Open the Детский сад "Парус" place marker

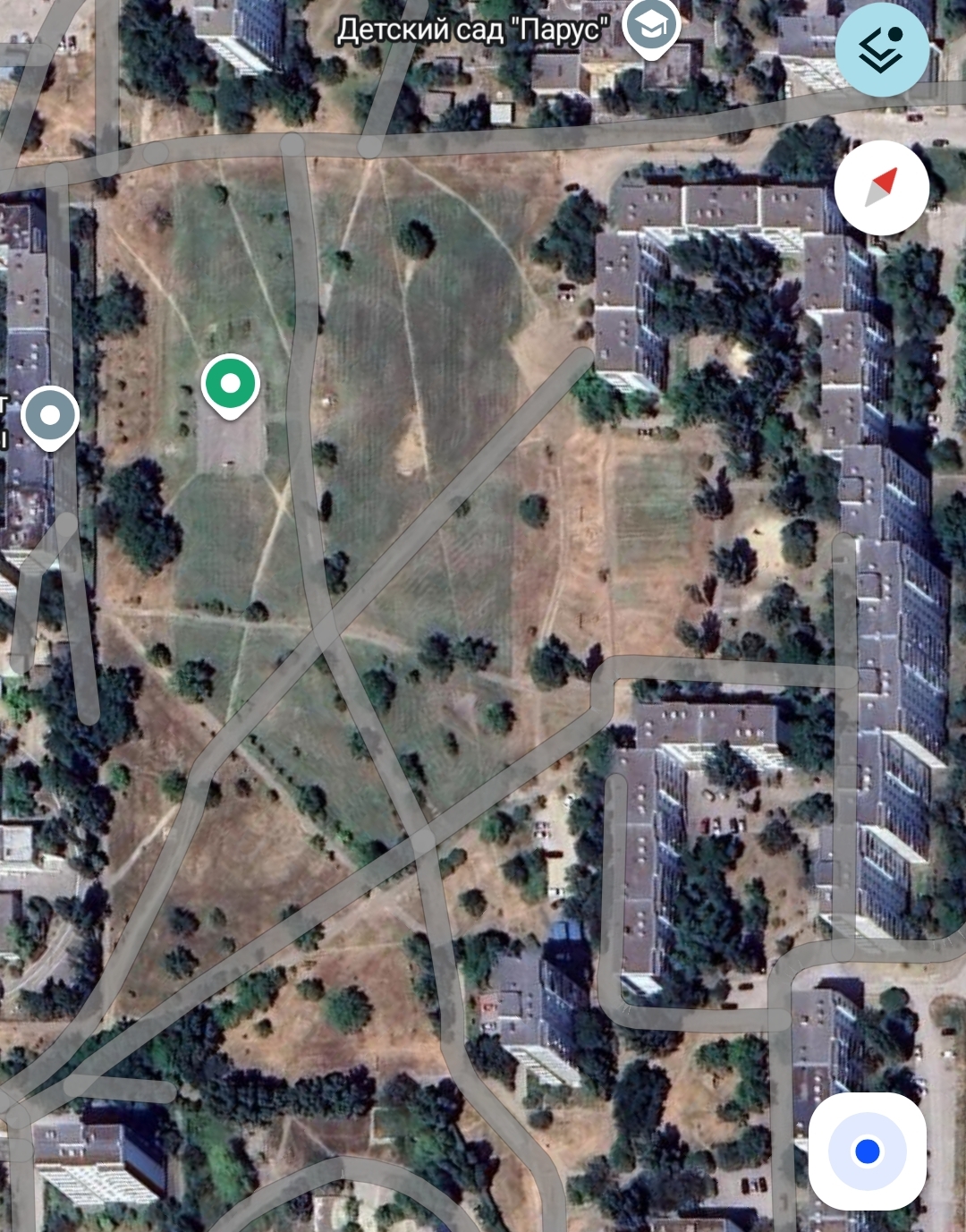point(651,29)
